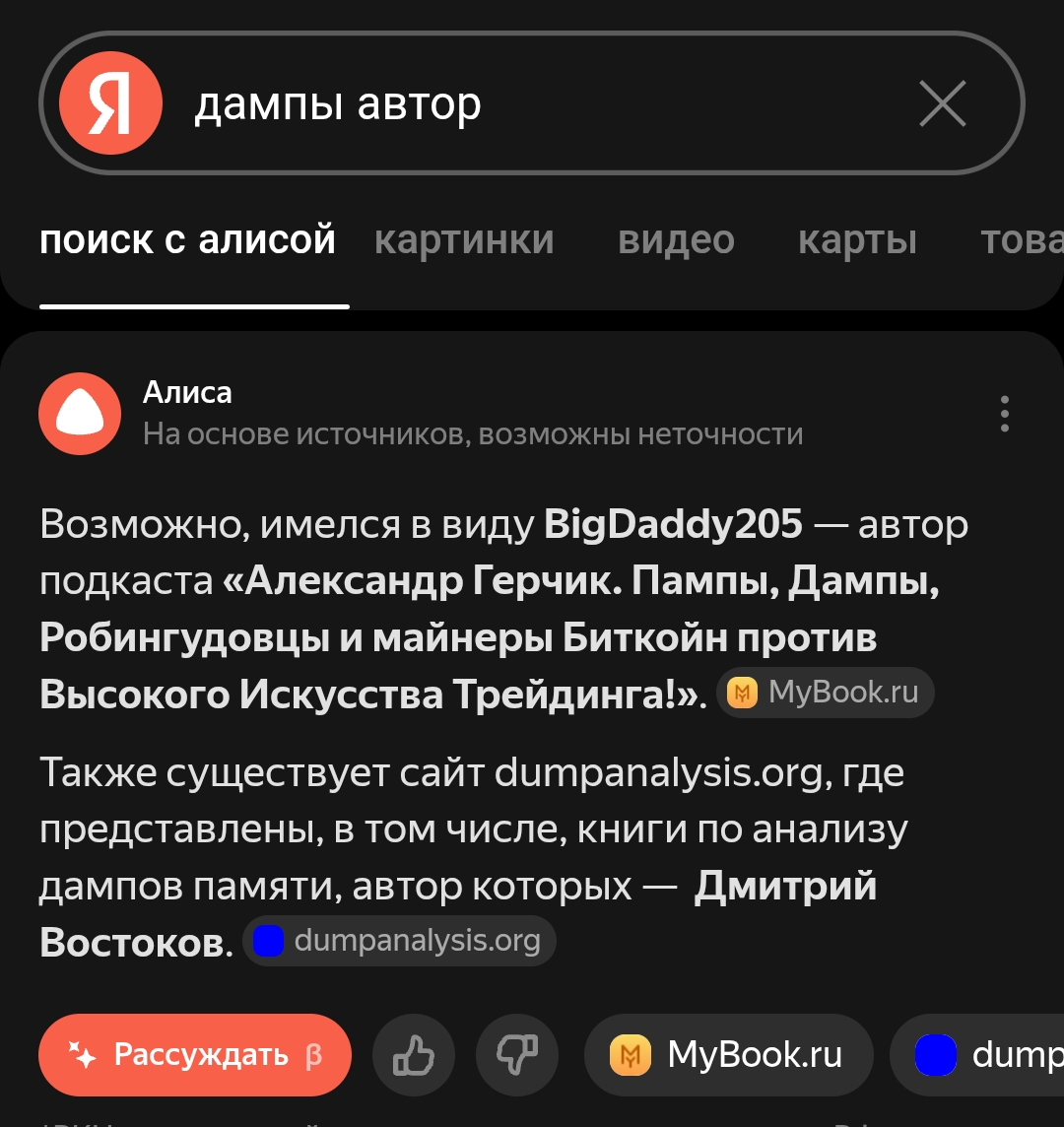Clear the search query with the X
This screenshot has height=1127, width=1064.
[x=942, y=103]
